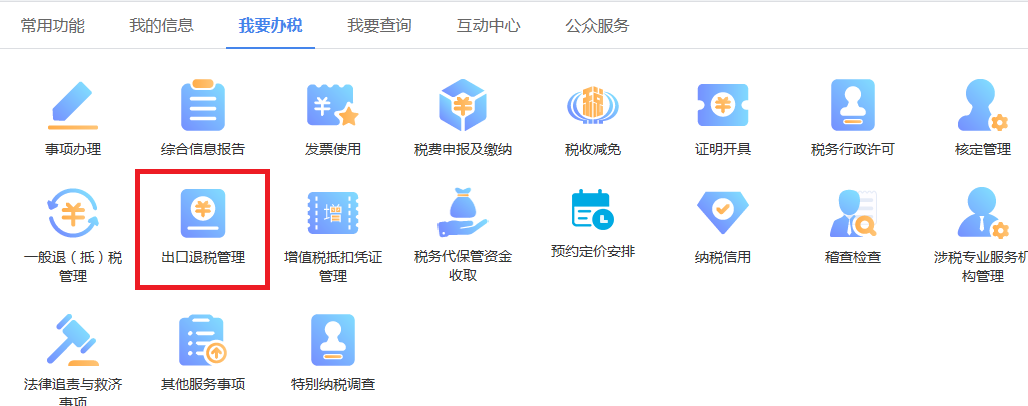This screenshot has width=1028, height=406.
Task: Switch to the 我的信息 tab
Action: [161, 26]
